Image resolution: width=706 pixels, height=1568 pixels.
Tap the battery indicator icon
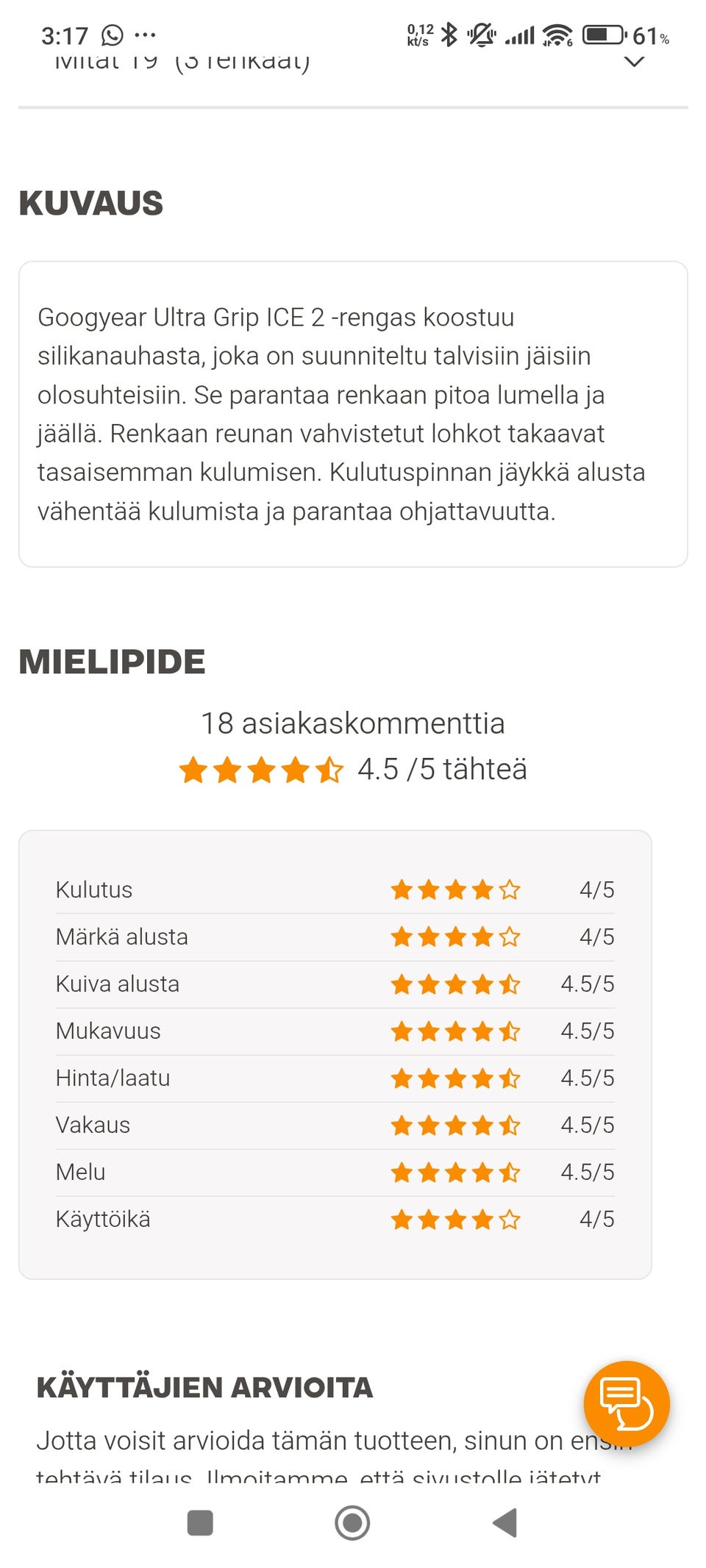(x=603, y=34)
